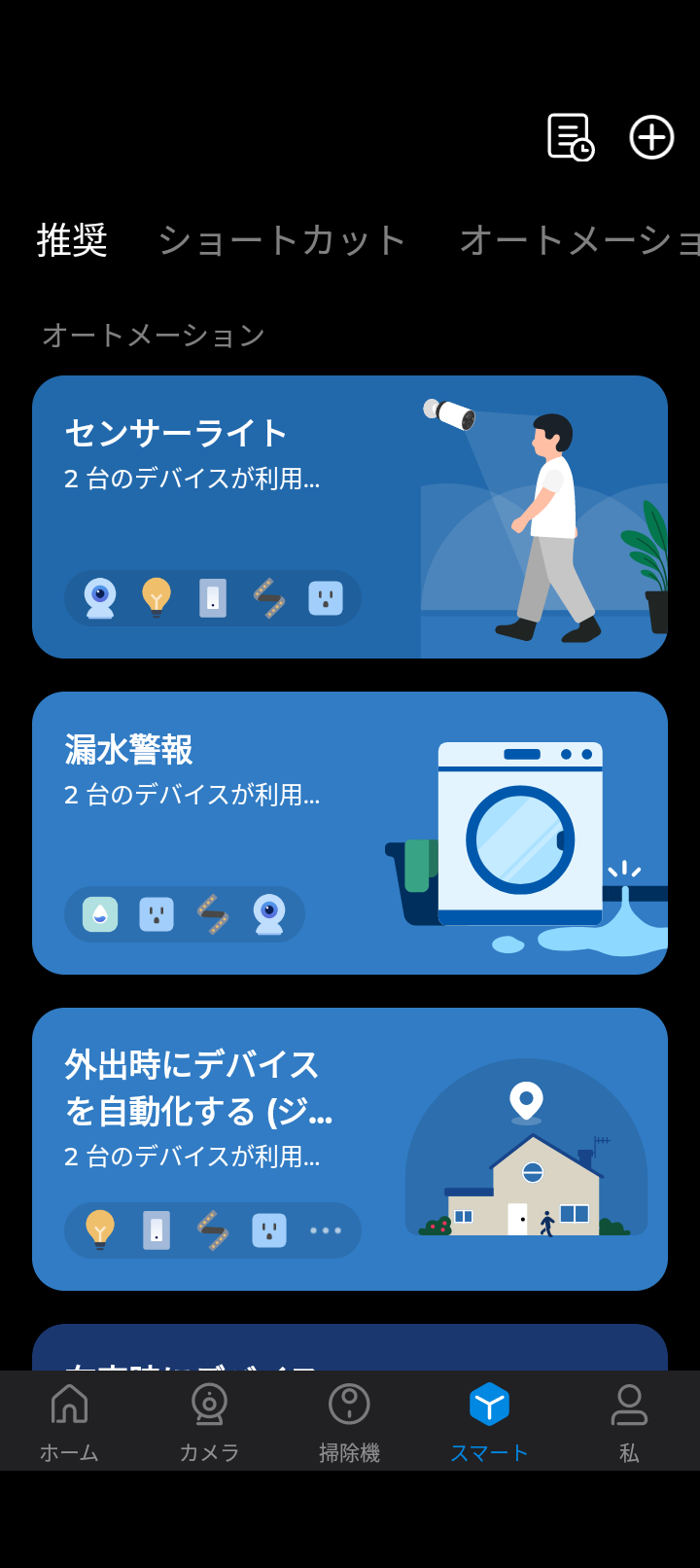The width and height of the screenshot is (700, 1568).
Task: Open the カメラ tab
Action: point(209,1422)
